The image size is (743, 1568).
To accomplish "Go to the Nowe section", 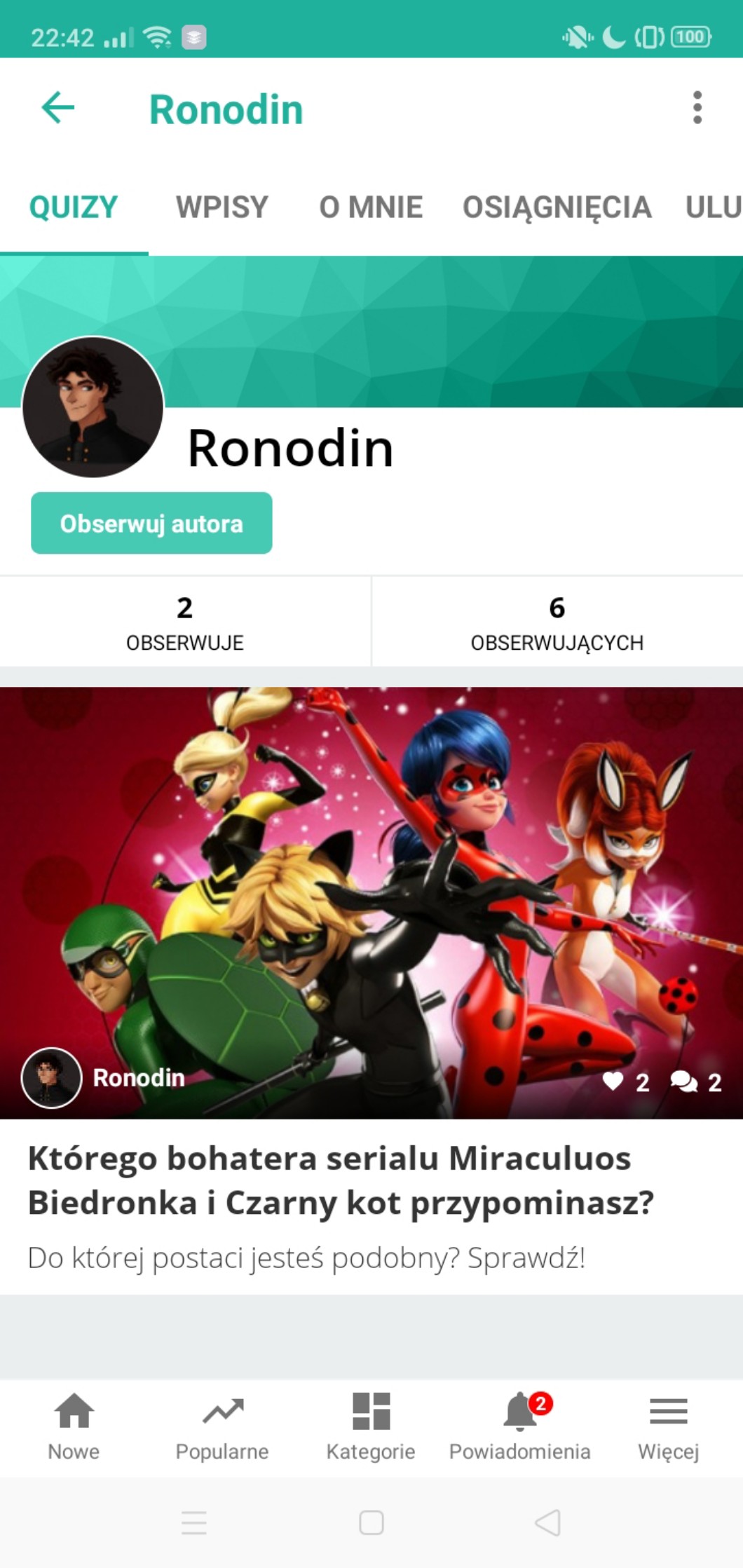I will 74,1428.
